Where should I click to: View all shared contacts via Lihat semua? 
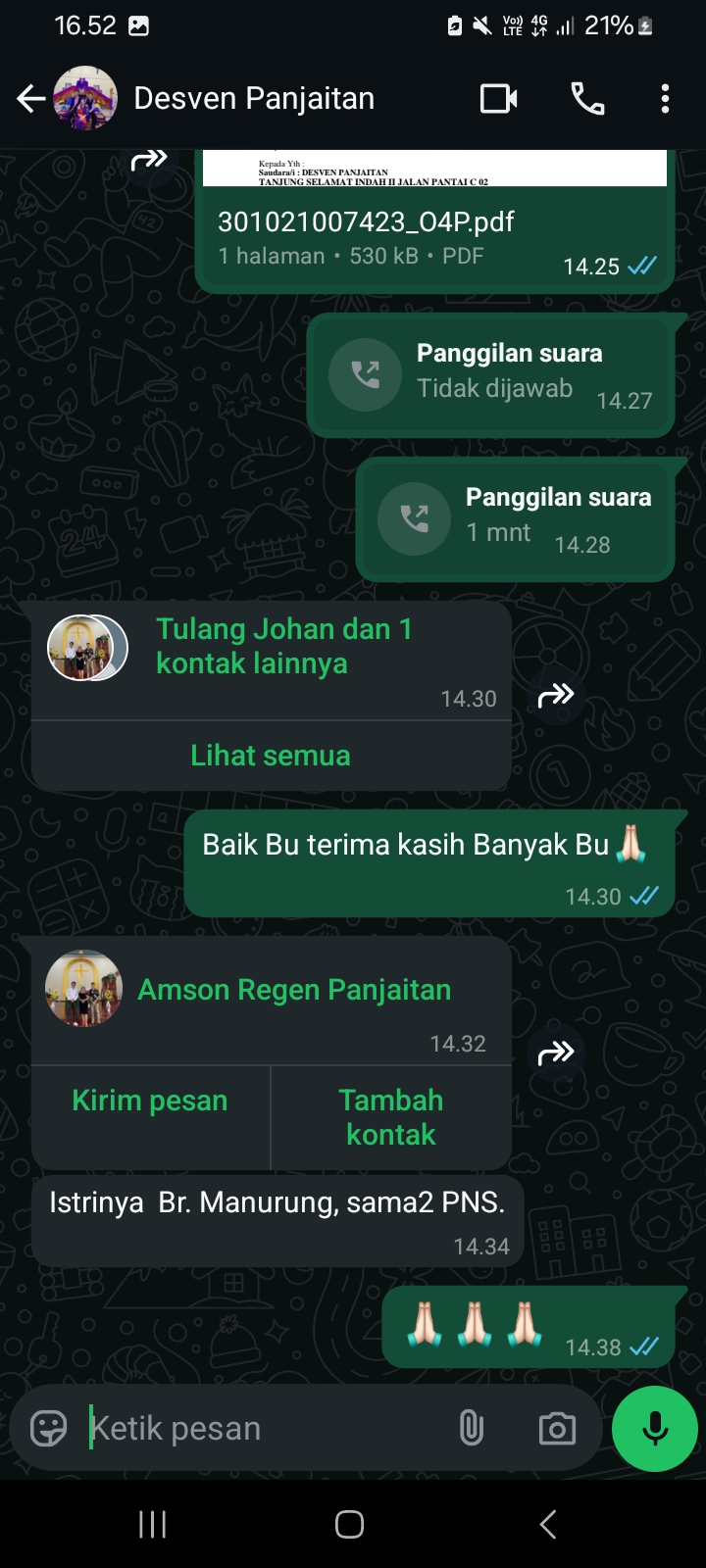(271, 756)
